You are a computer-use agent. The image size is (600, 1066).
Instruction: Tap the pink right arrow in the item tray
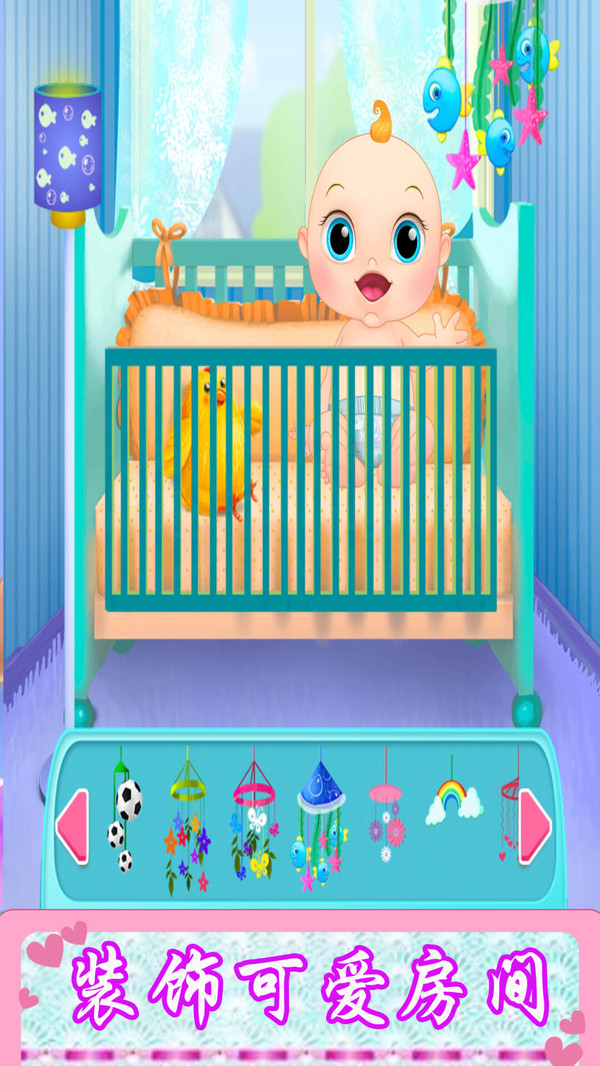[535, 827]
